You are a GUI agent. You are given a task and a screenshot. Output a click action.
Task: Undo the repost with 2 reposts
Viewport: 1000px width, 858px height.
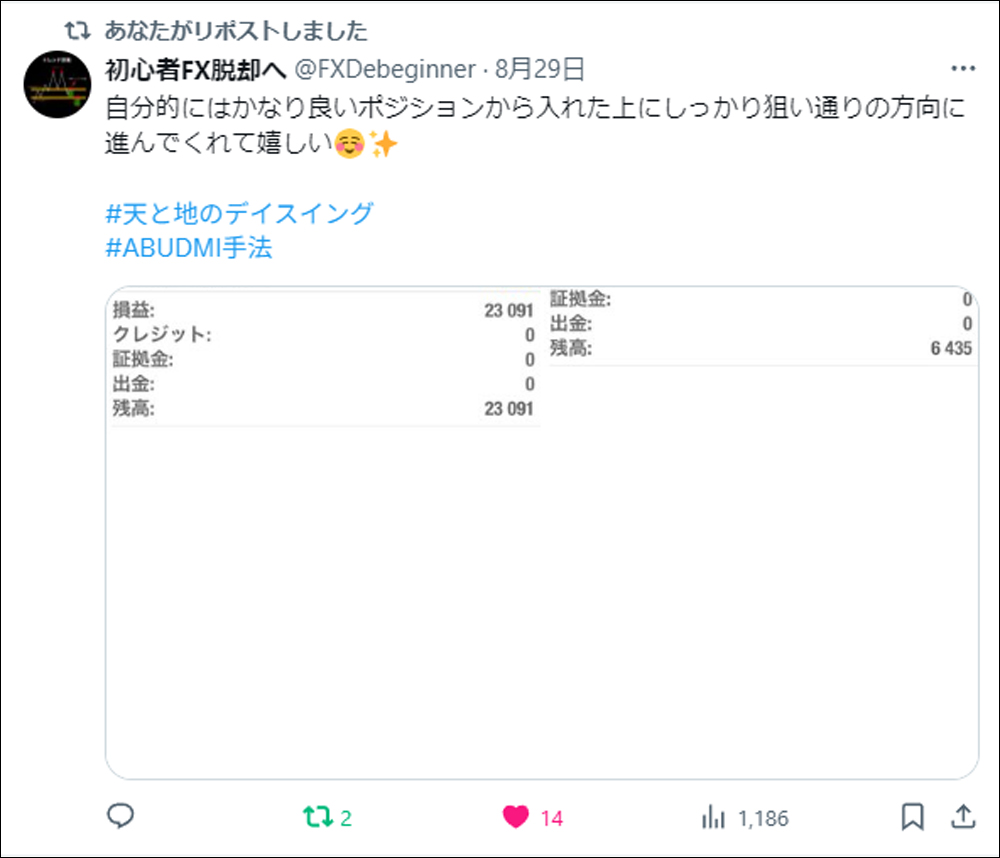[x=318, y=817]
